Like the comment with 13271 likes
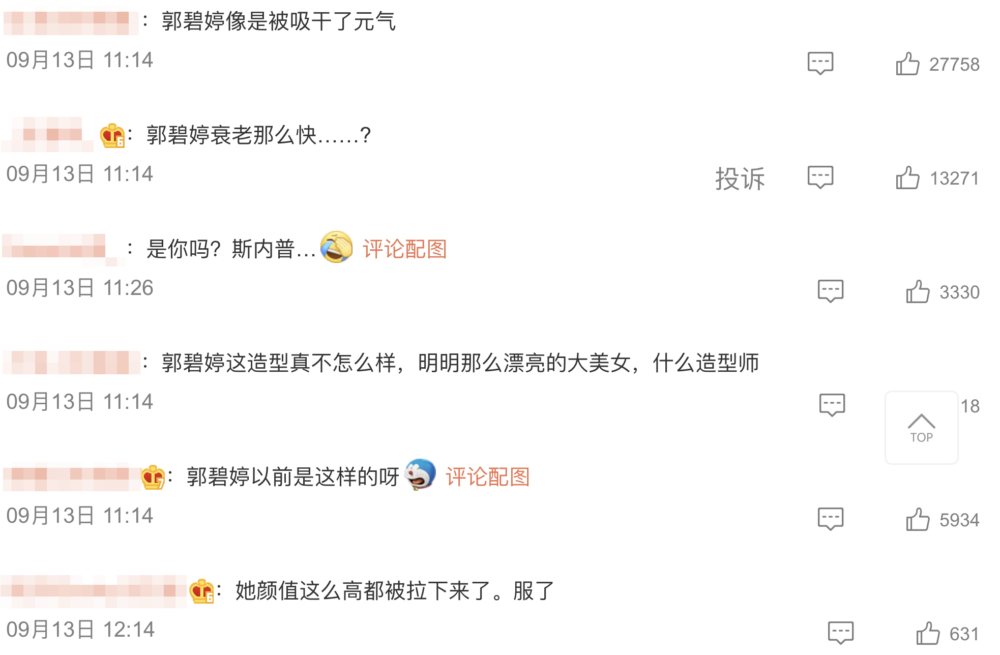 point(908,178)
